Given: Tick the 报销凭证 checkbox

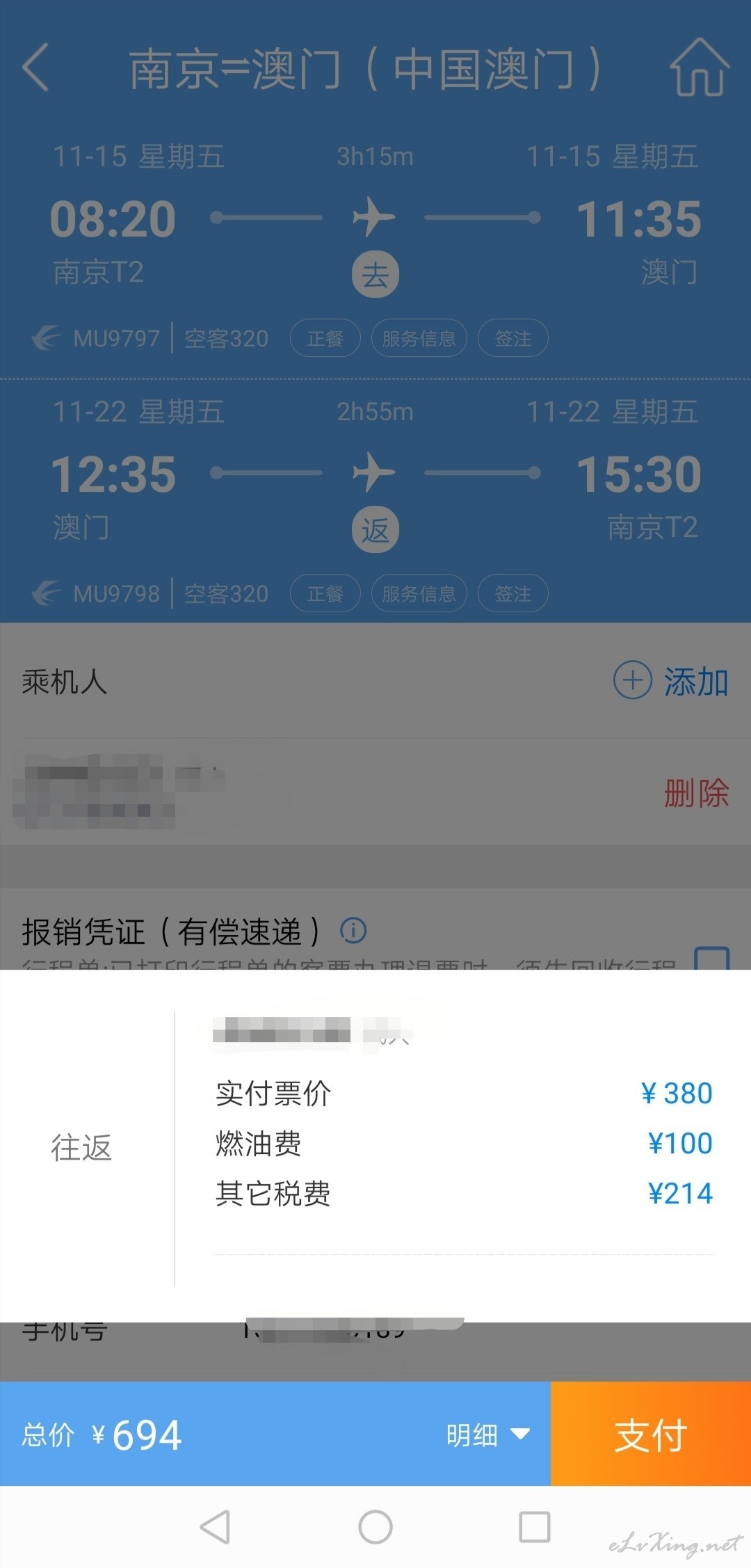Looking at the screenshot, I should pos(712,958).
